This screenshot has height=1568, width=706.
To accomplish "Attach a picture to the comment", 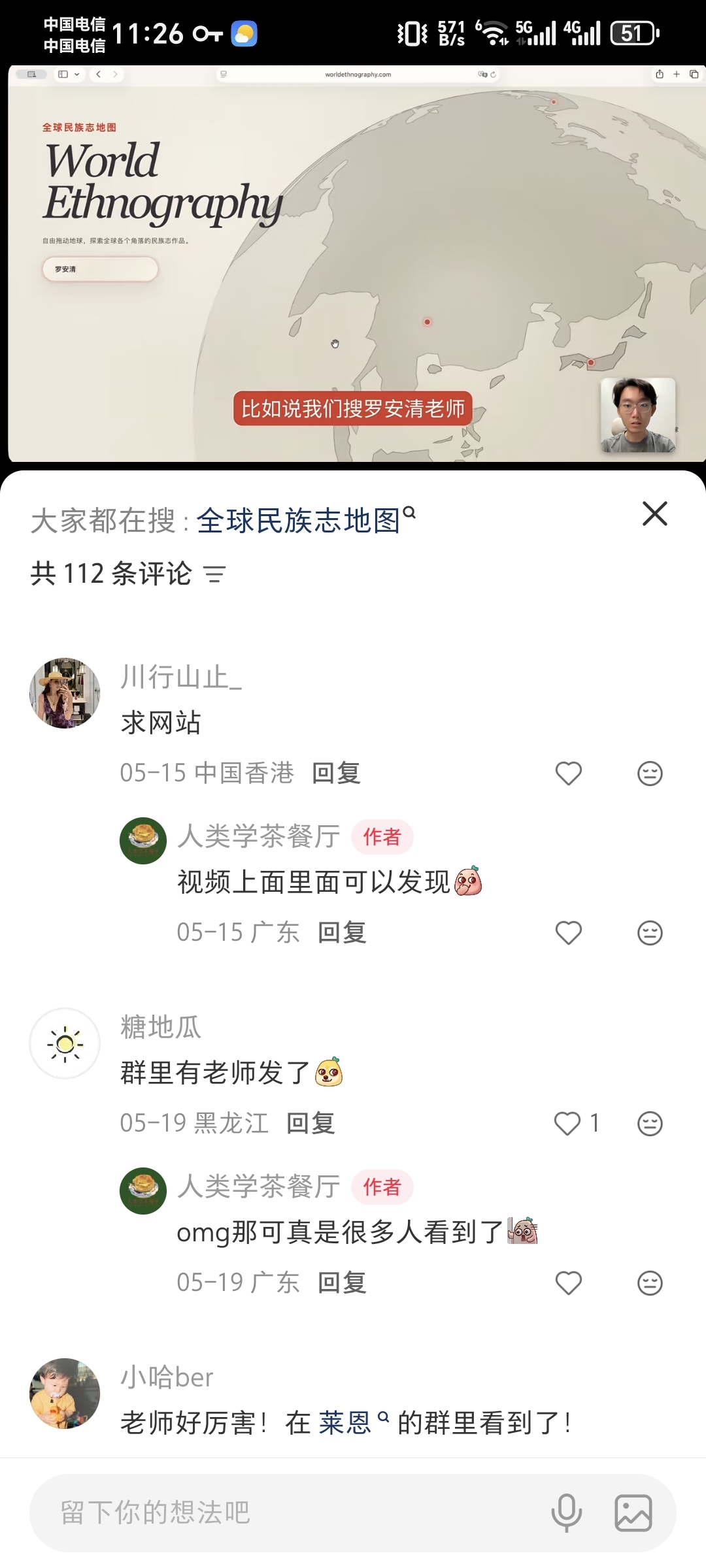I will 633,1513.
